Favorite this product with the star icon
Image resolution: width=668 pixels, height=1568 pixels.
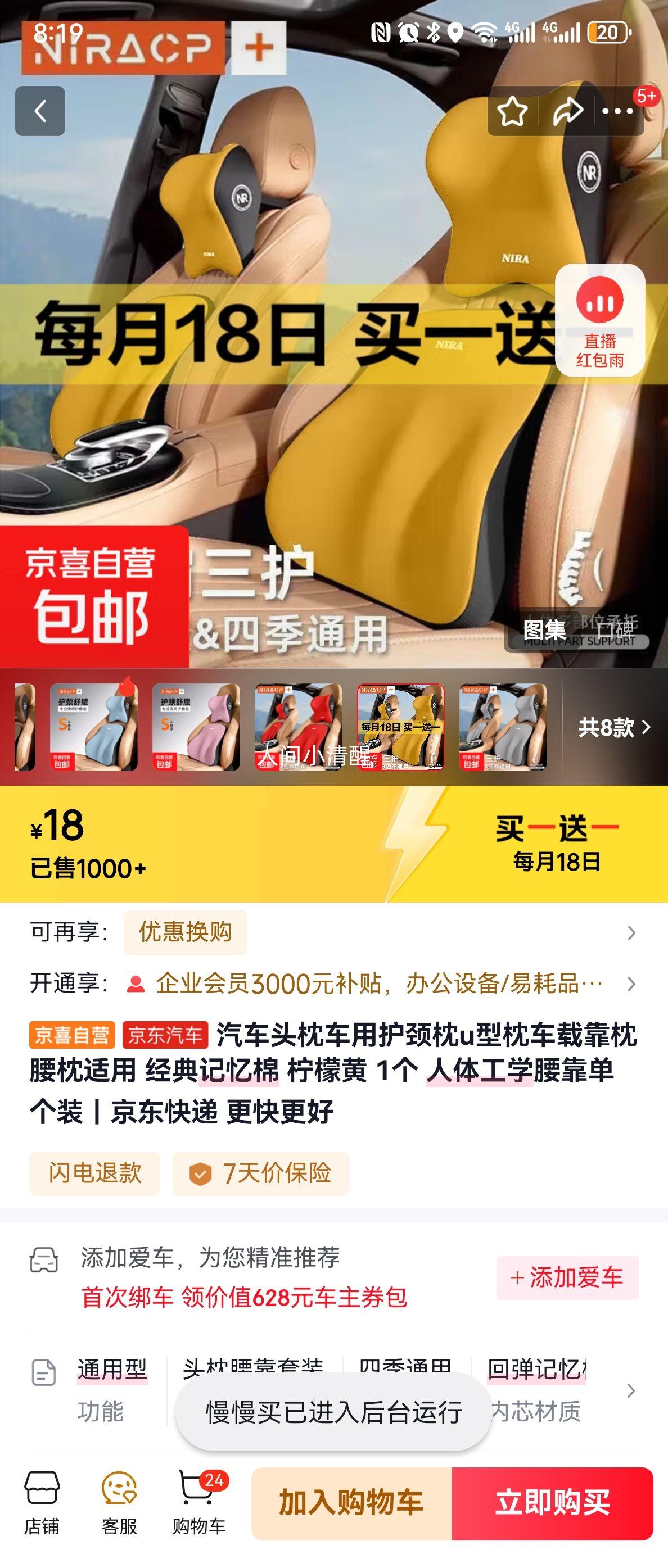(x=512, y=111)
